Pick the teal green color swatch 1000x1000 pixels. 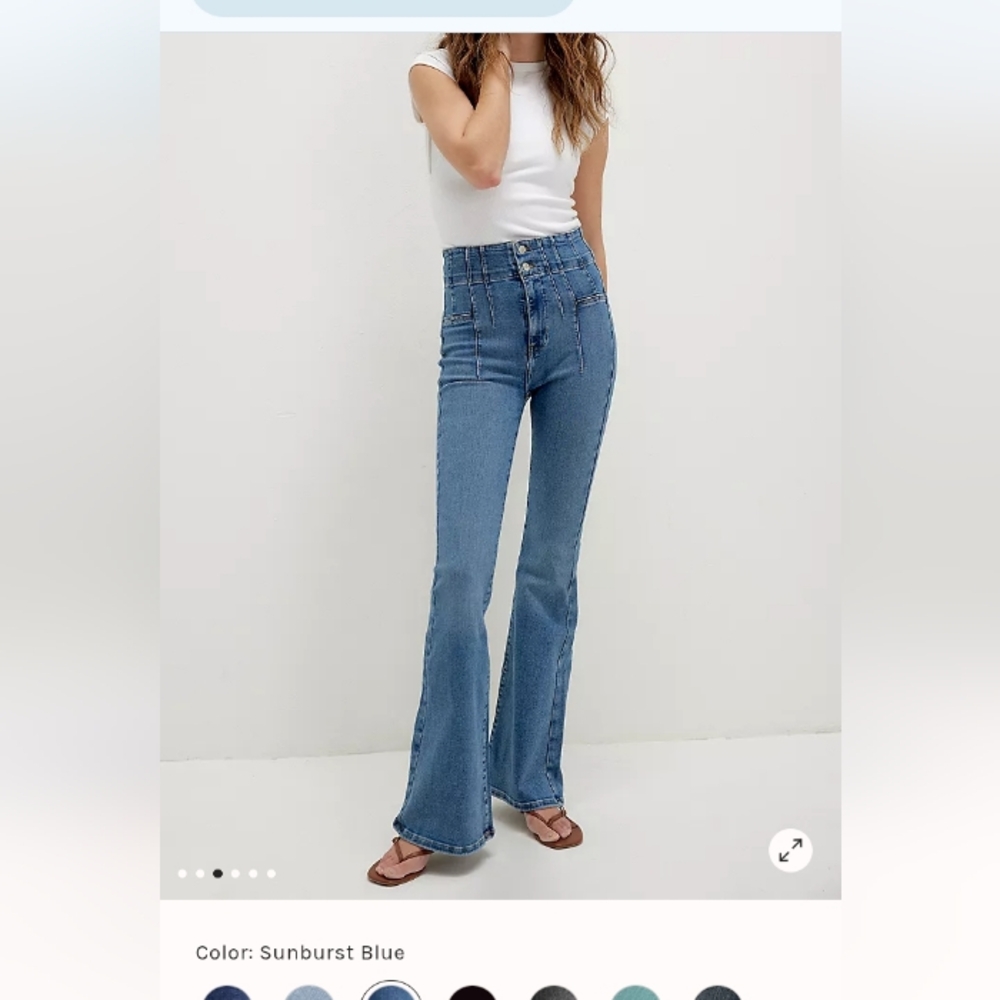click(x=635, y=993)
